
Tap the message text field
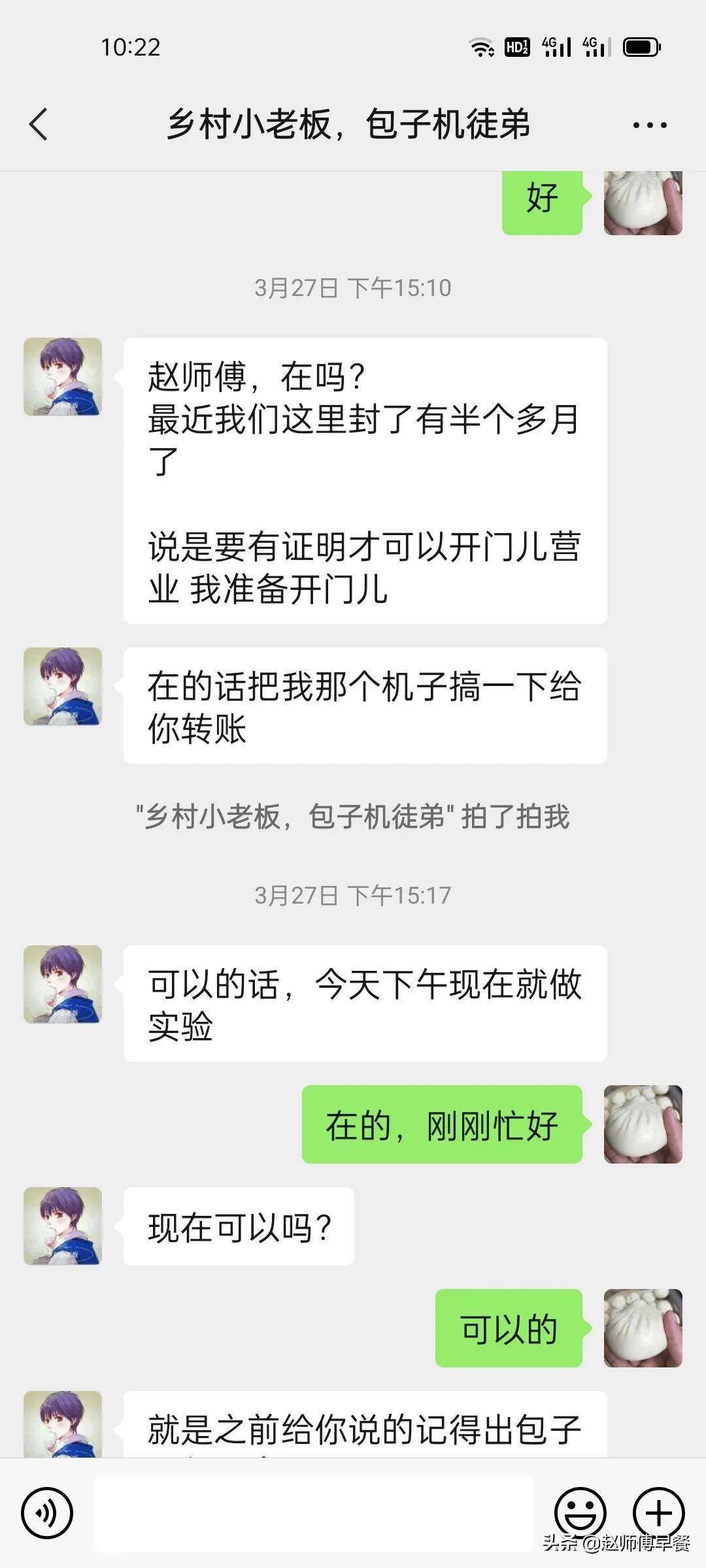pyautogui.click(x=314, y=1512)
